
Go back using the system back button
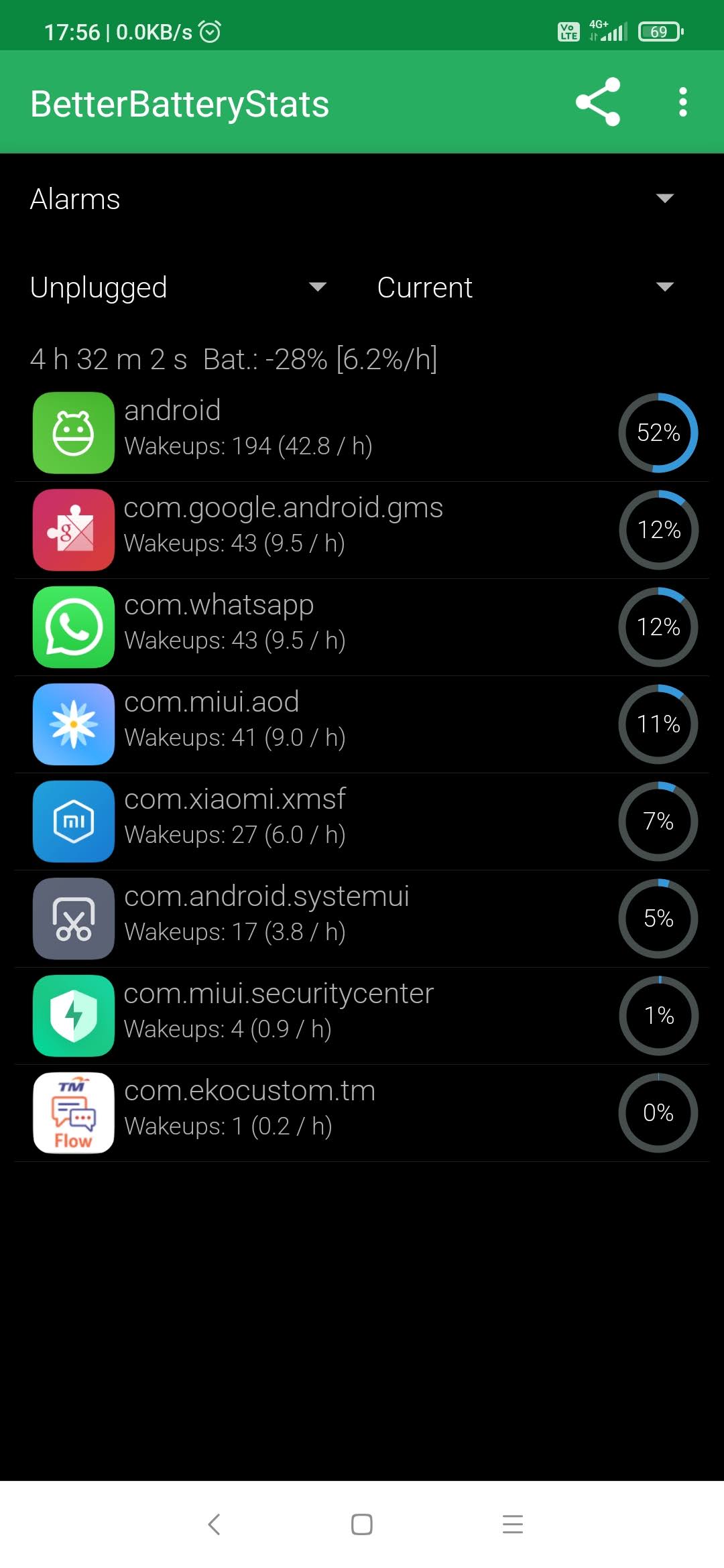(x=214, y=1524)
